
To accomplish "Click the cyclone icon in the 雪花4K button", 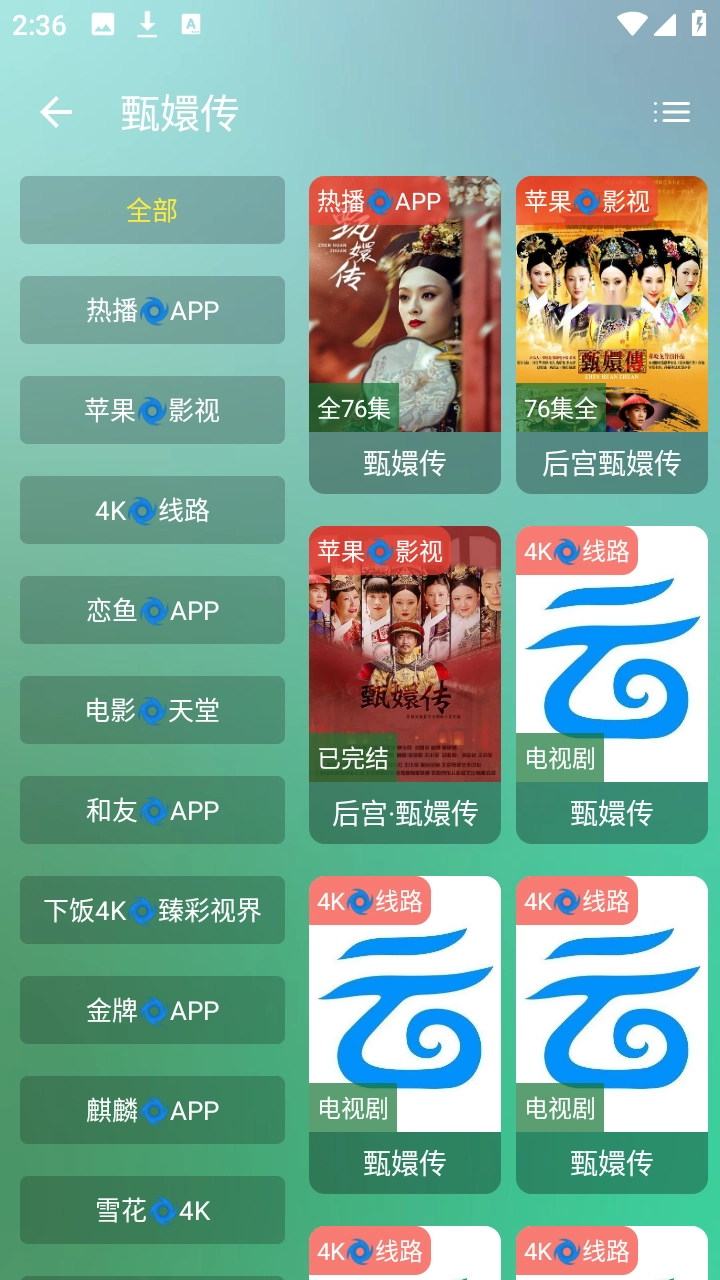I will pyautogui.click(x=162, y=1210).
